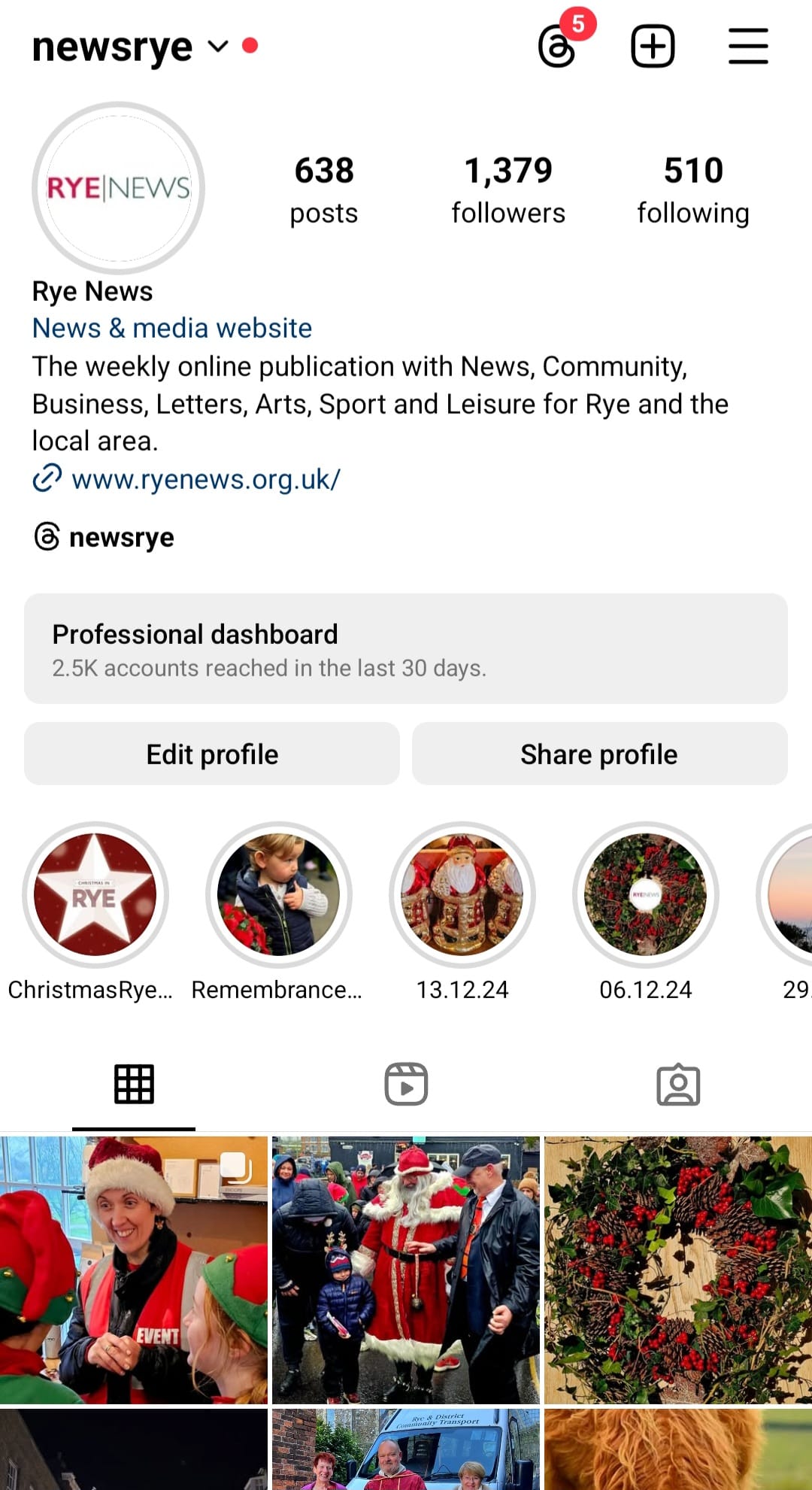Screen dimensions: 812x1490
Task: Open the Remembrance story highlight
Action: pos(278,894)
